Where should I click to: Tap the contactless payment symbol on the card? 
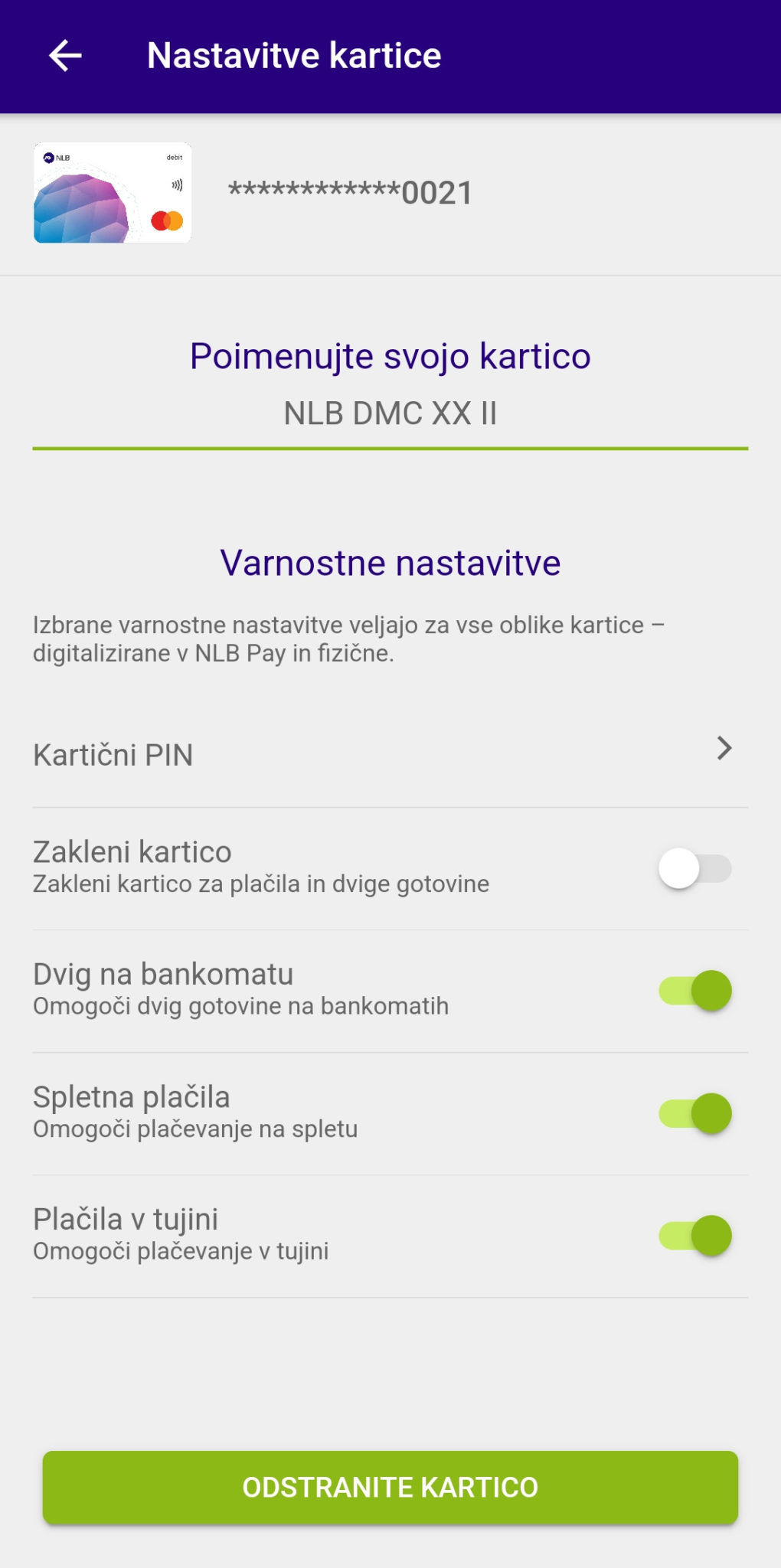177,184
